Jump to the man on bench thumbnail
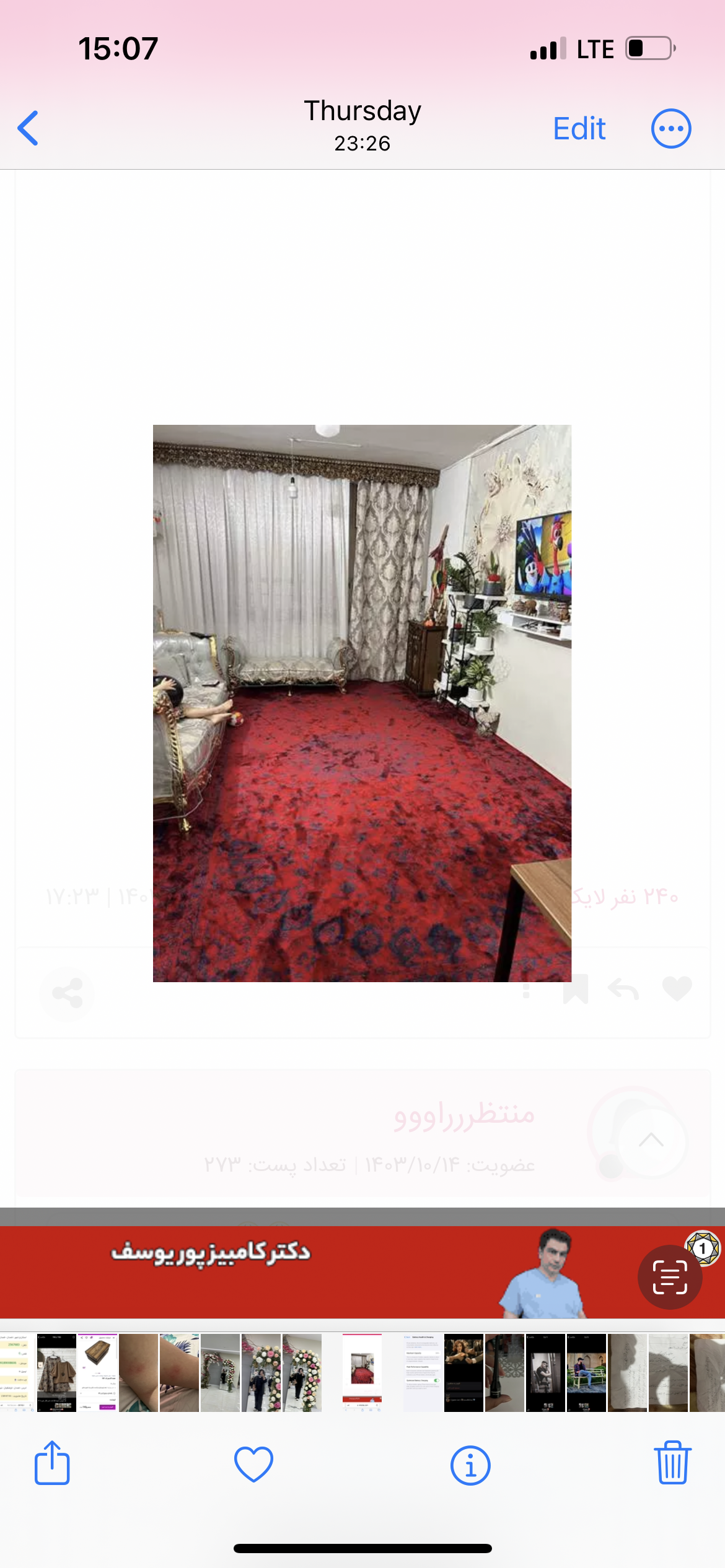 [586, 1372]
